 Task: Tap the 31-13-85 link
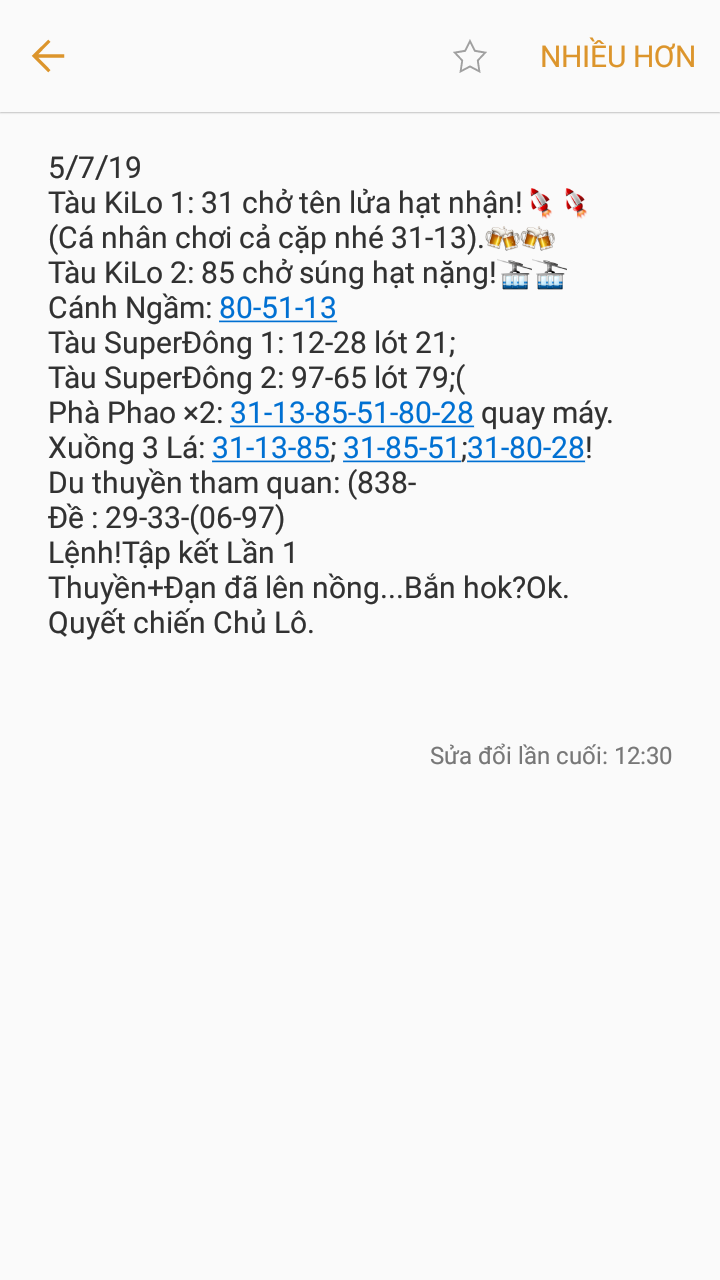[x=271, y=448]
